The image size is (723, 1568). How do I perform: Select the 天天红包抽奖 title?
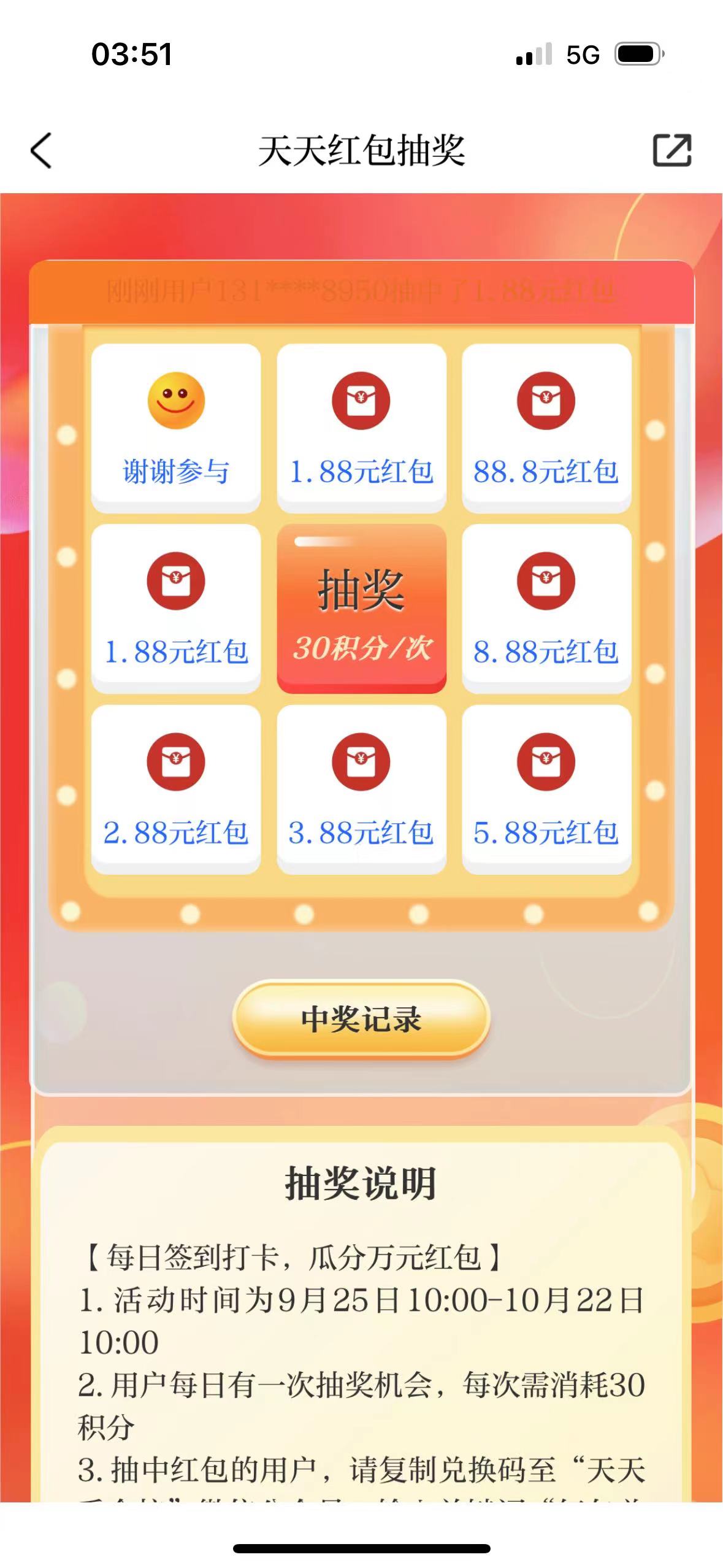point(362,150)
